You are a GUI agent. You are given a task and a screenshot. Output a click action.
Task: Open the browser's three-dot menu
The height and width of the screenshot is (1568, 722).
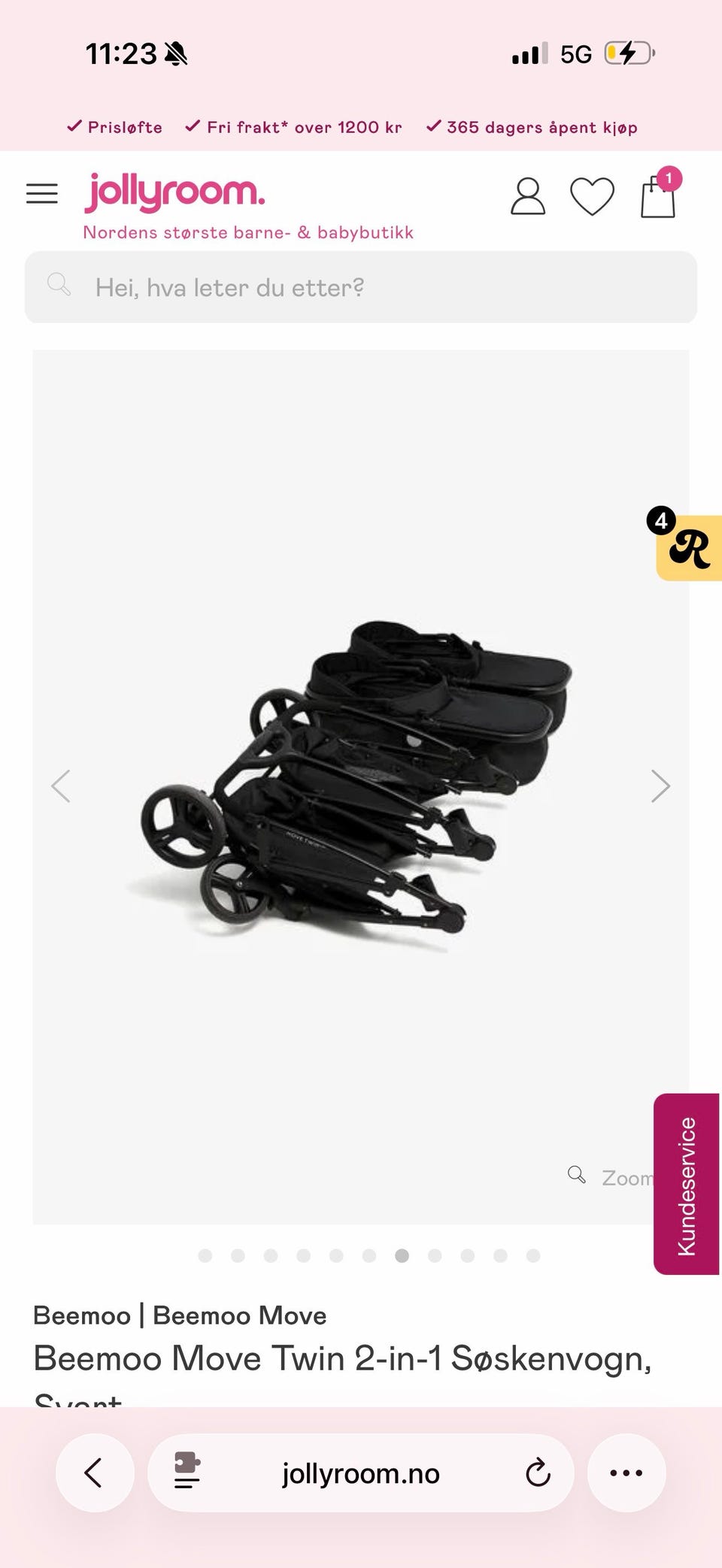tap(626, 1473)
